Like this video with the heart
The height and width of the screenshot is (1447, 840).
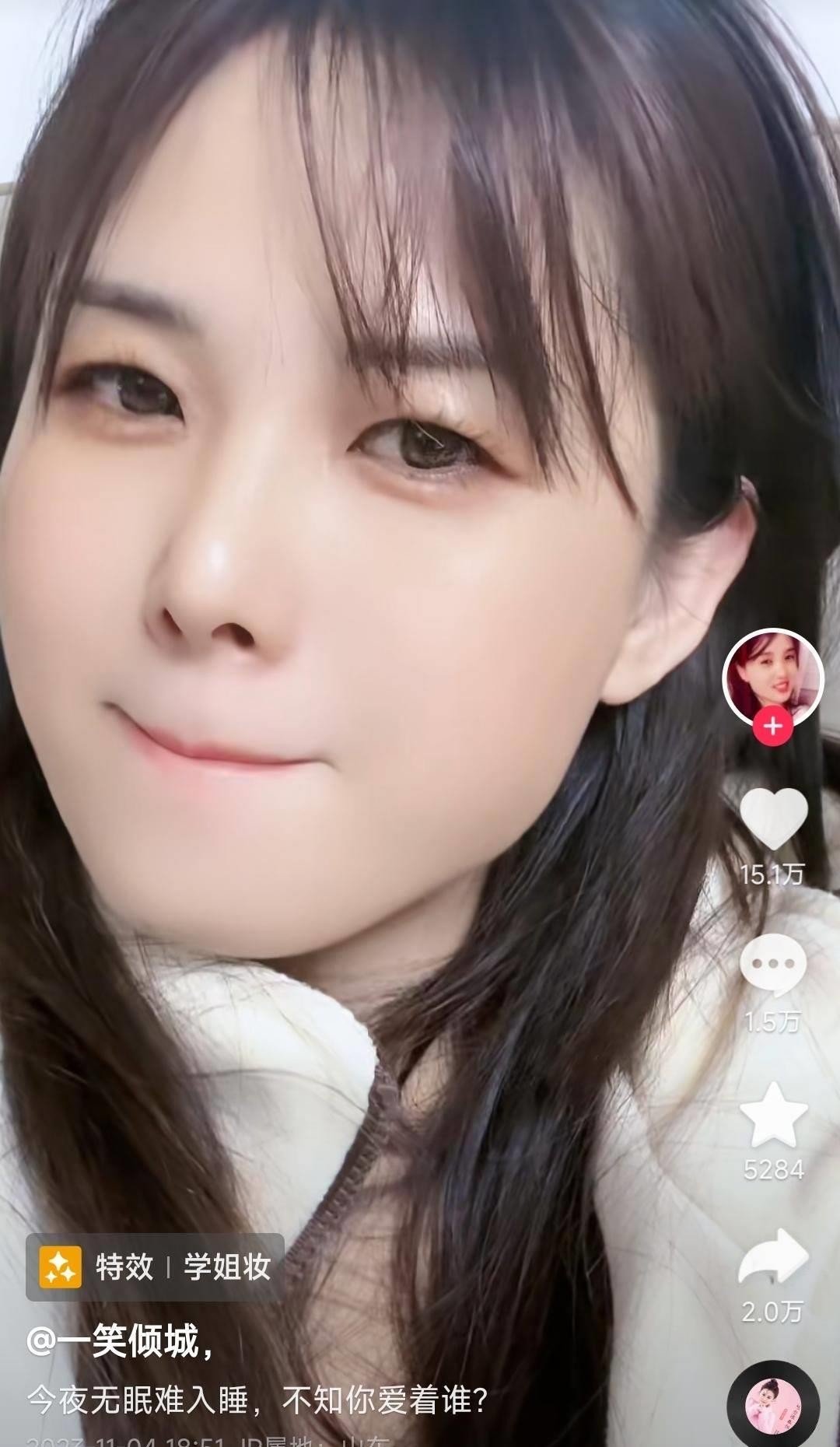click(x=773, y=818)
